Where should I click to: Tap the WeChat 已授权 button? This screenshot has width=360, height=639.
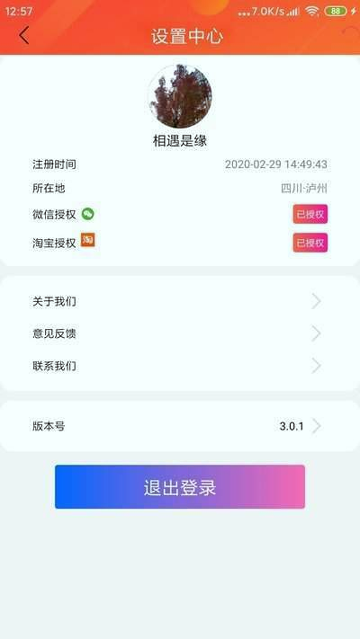pyautogui.click(x=310, y=214)
